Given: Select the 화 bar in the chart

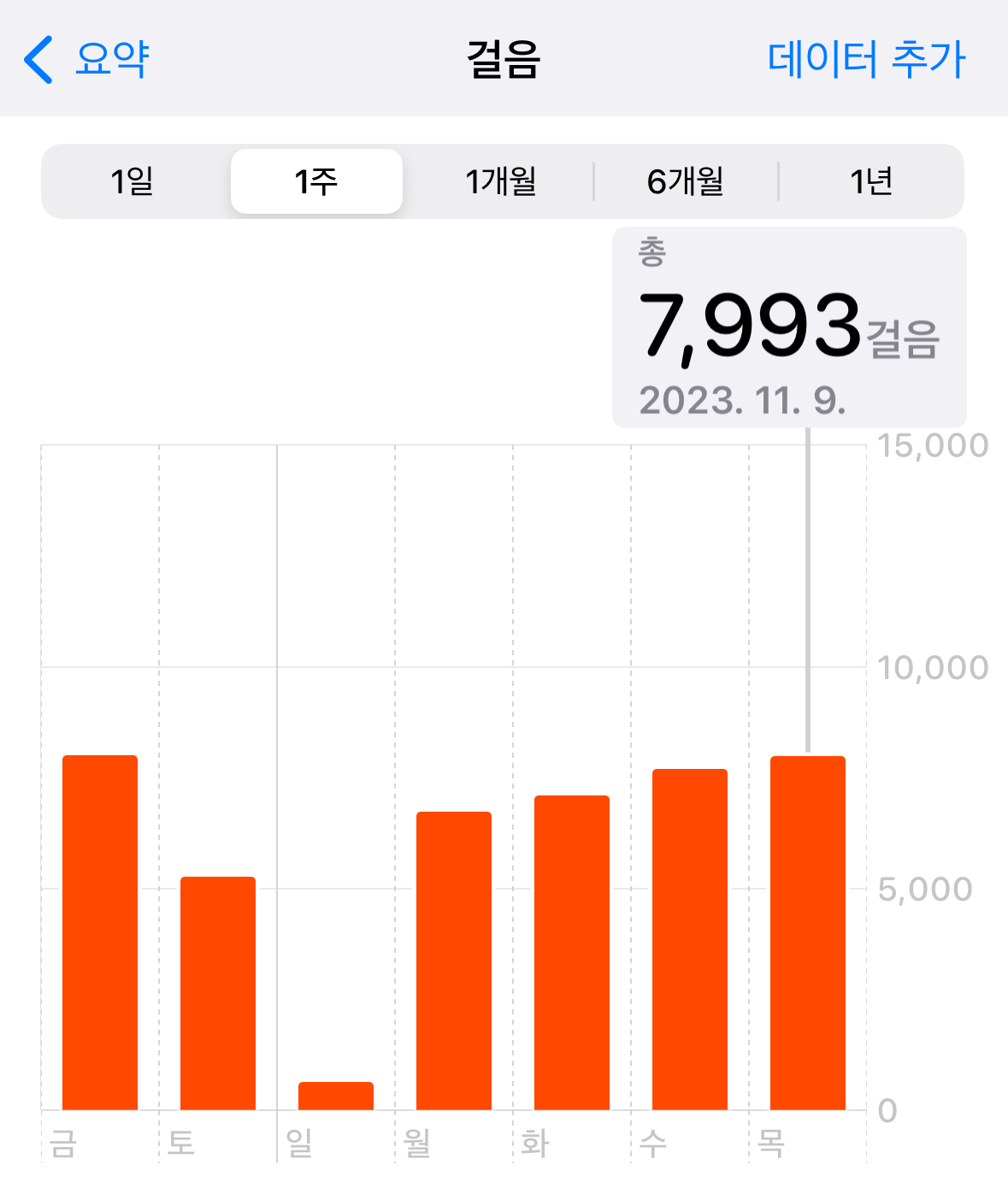Looking at the screenshot, I should coord(572,952).
